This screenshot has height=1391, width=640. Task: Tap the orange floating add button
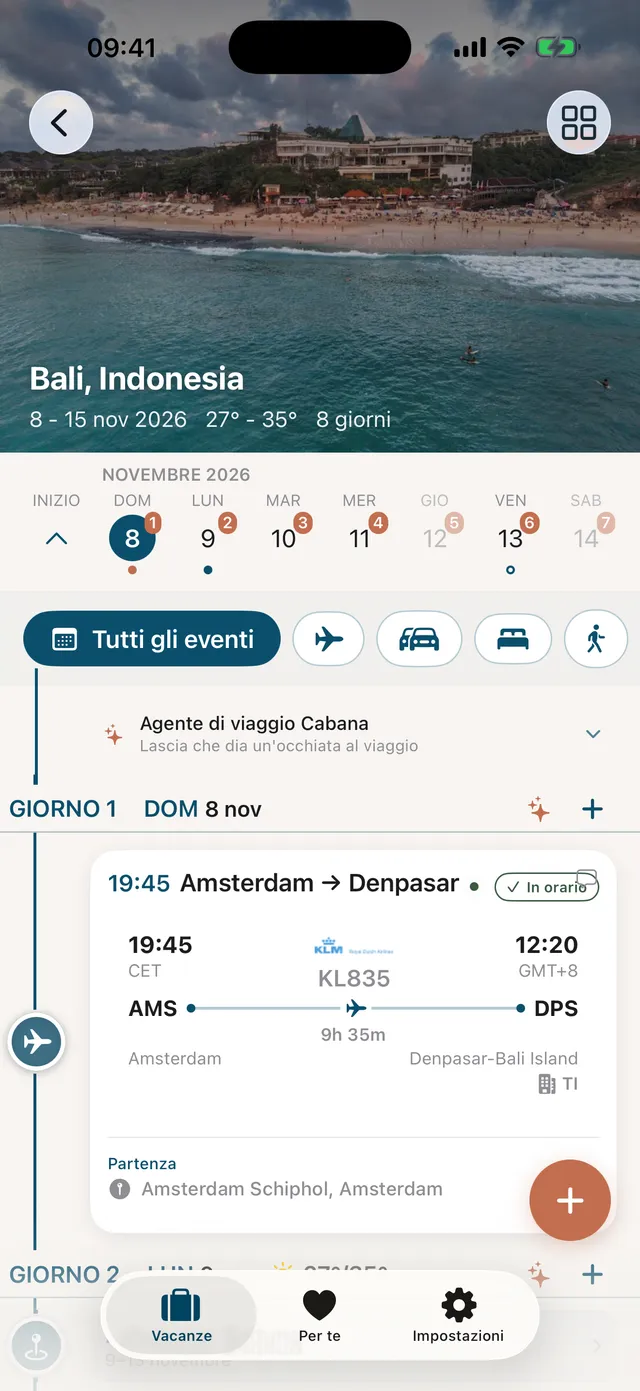[570, 1200]
